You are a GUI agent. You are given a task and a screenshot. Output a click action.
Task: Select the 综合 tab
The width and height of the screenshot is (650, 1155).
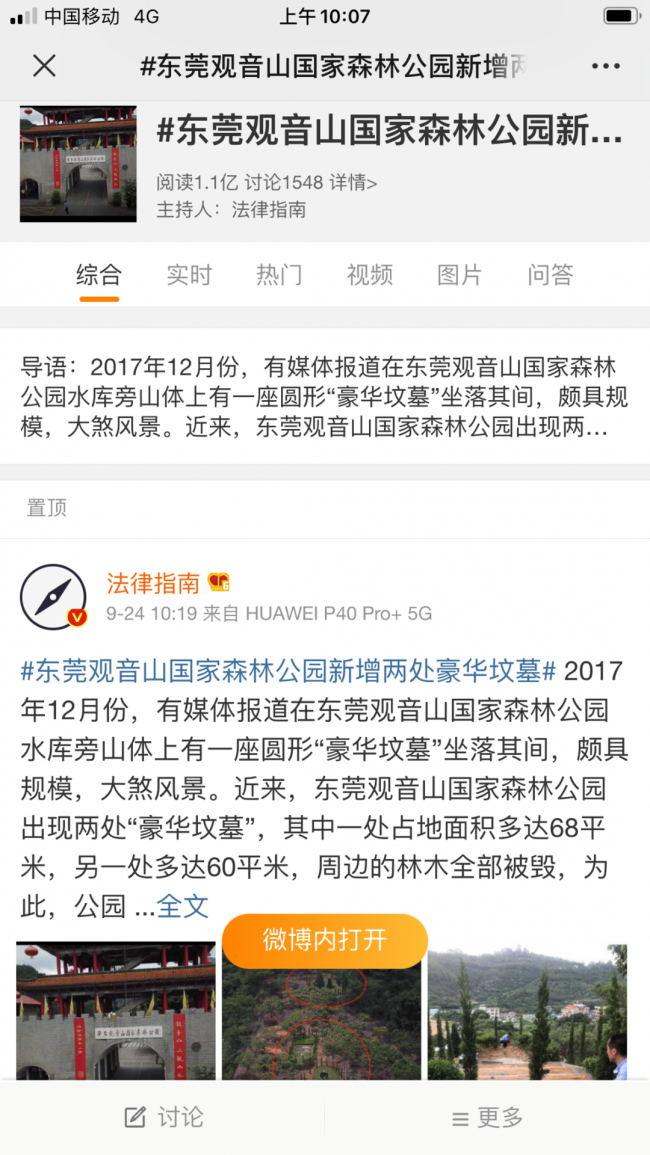tap(99, 275)
